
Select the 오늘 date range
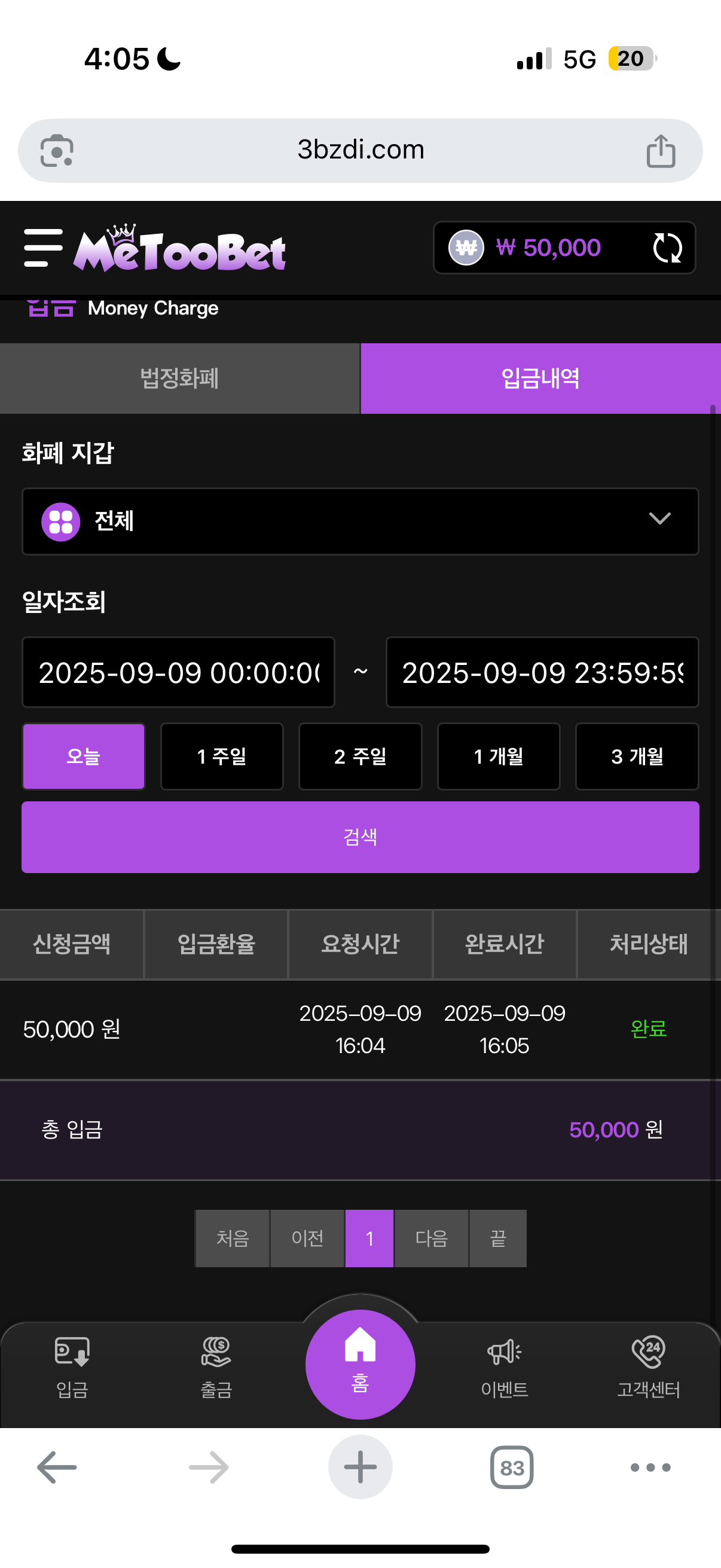coord(83,756)
